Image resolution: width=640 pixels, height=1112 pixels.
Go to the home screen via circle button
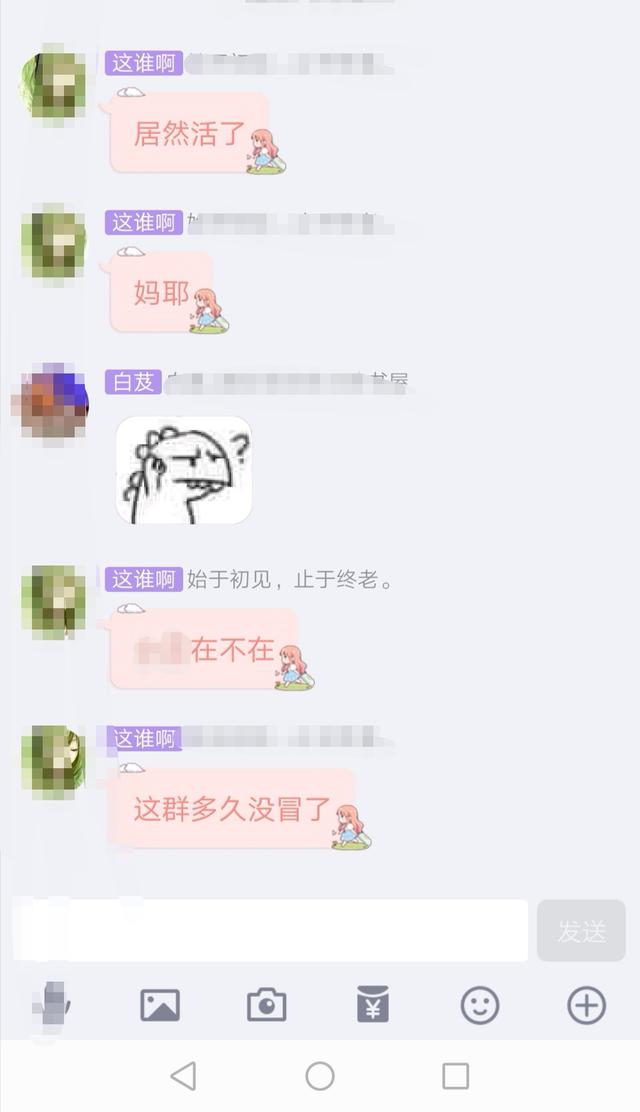pyautogui.click(x=320, y=1076)
